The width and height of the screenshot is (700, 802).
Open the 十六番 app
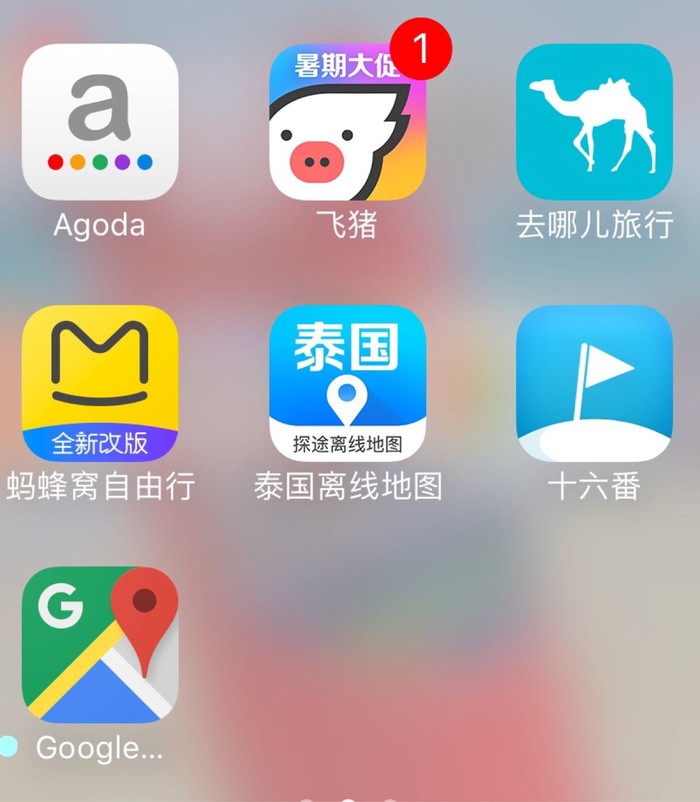(x=594, y=383)
